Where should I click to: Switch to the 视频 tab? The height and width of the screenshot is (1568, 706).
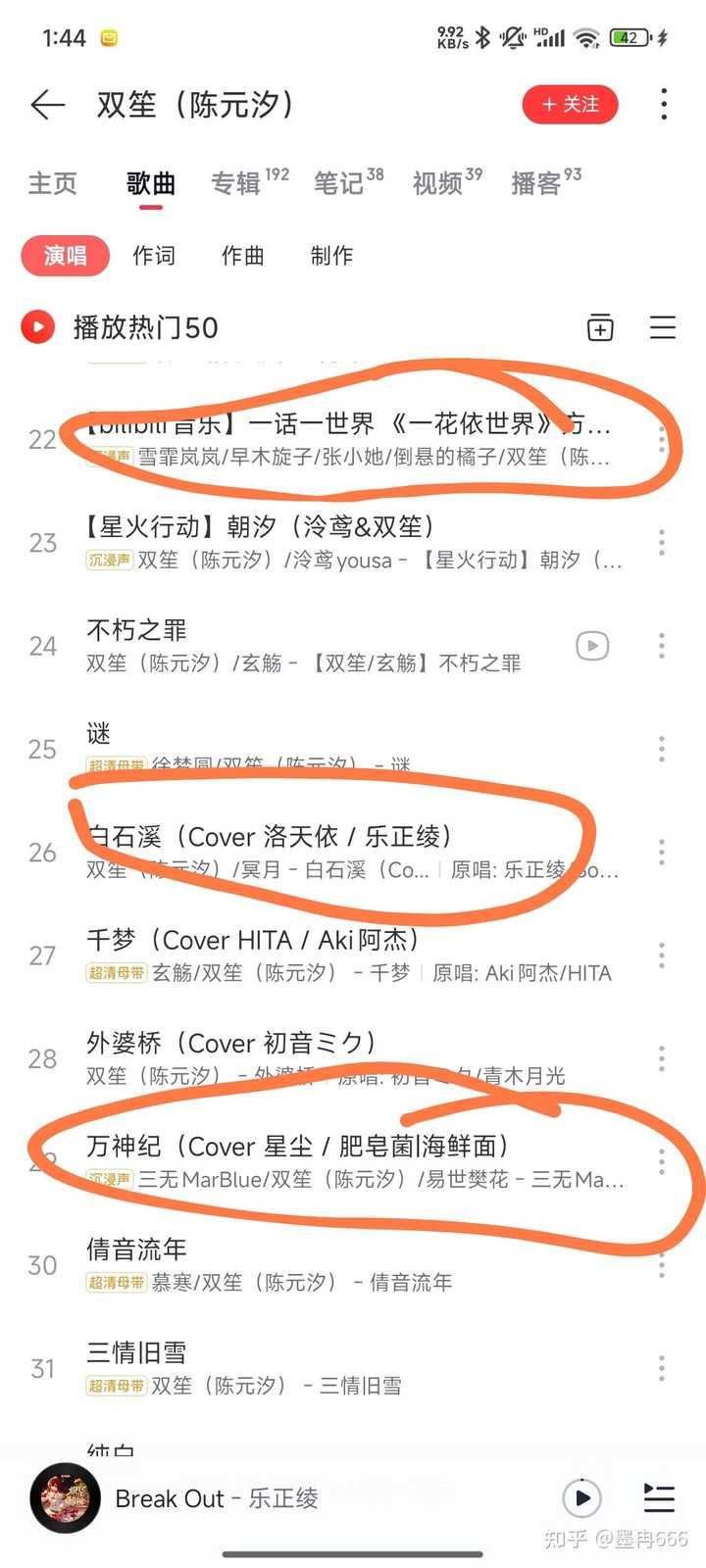[x=438, y=183]
